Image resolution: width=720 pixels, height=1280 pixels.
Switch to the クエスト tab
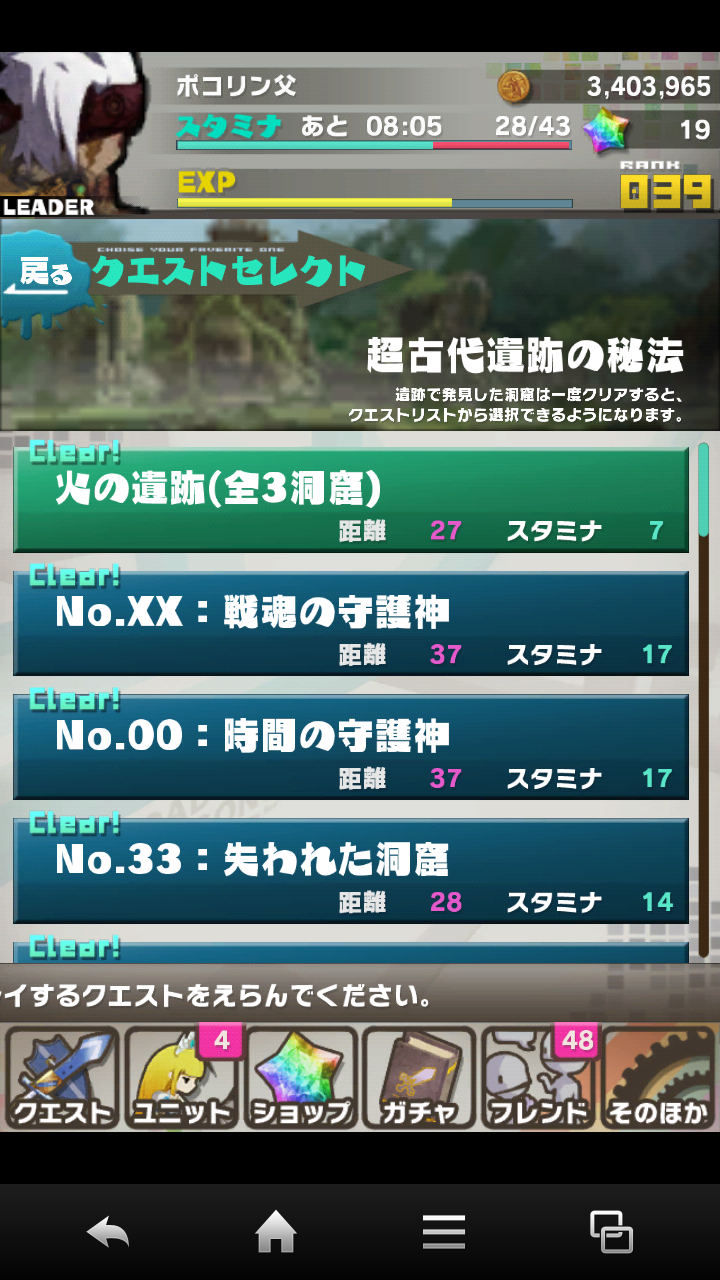point(61,1078)
